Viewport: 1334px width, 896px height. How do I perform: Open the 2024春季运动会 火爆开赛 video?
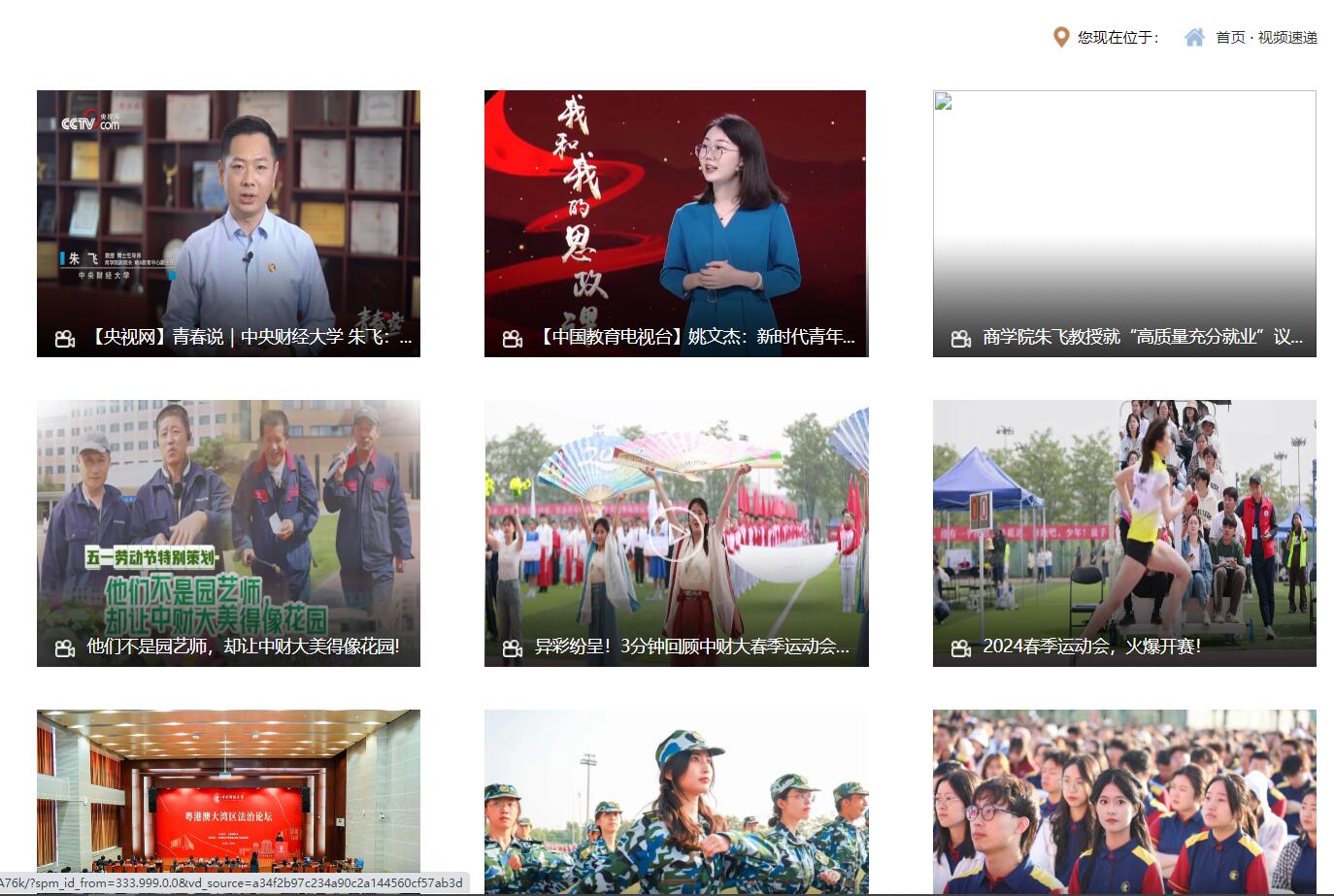pos(1124,533)
